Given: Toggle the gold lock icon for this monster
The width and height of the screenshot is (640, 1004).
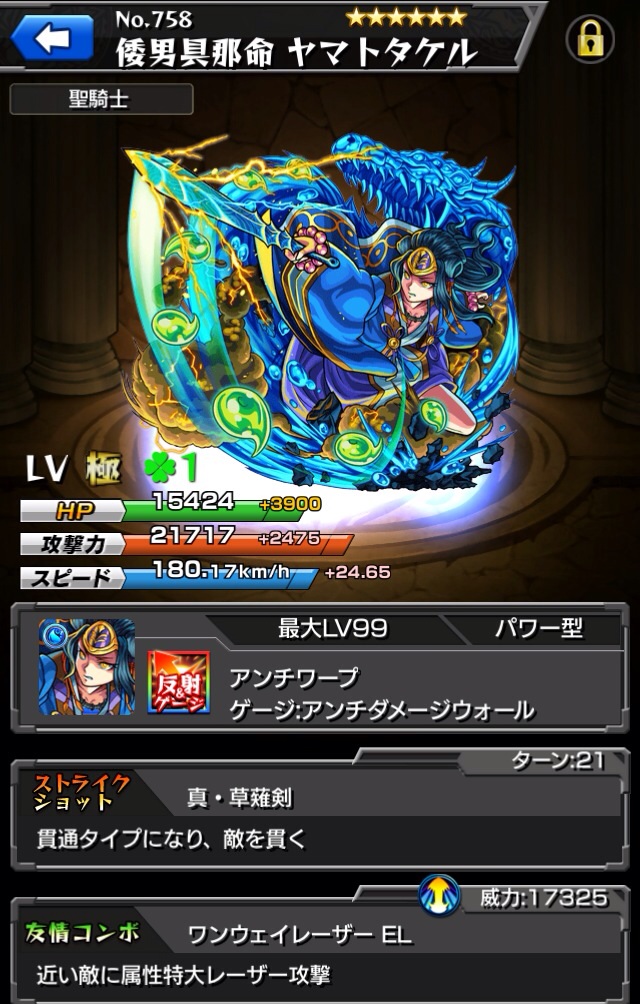Looking at the screenshot, I should click(x=590, y=39).
